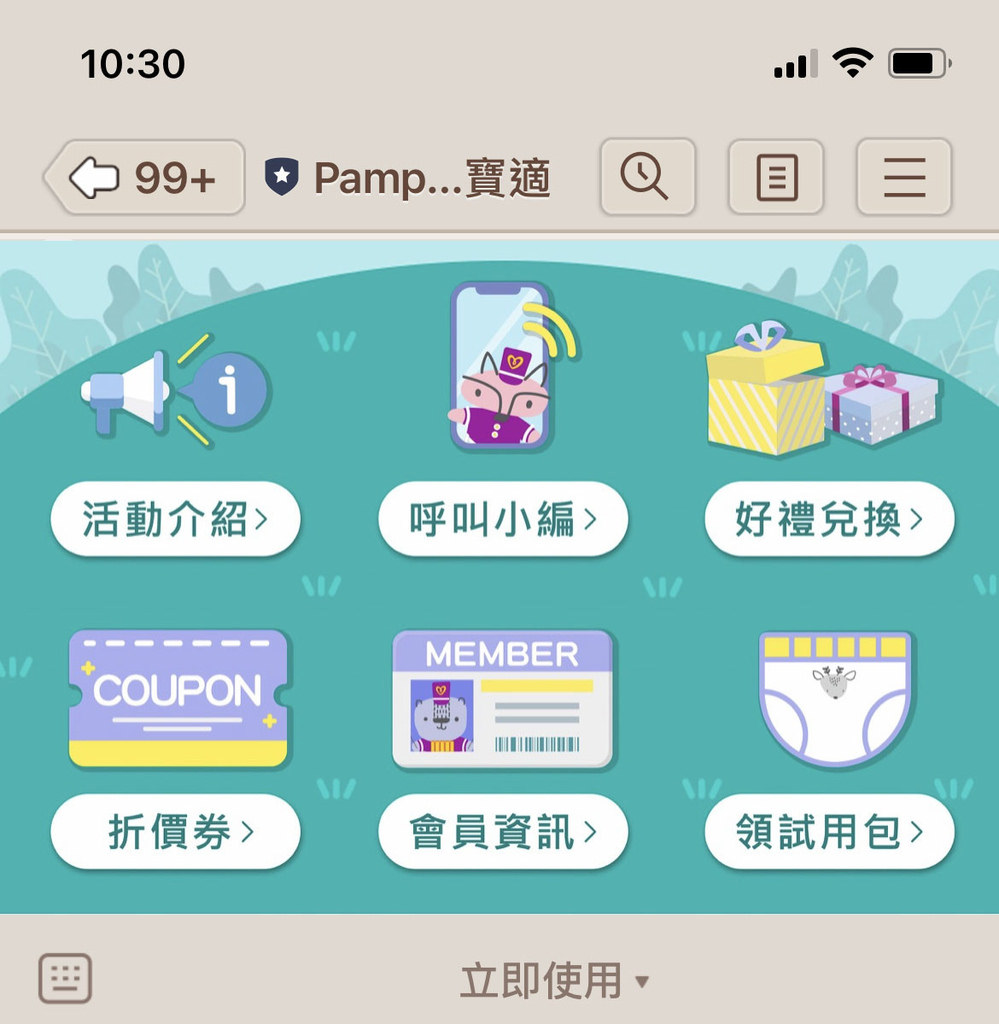Collapse the 立即使用 rich menu
Screen dimensions: 999x1024
click(553, 981)
